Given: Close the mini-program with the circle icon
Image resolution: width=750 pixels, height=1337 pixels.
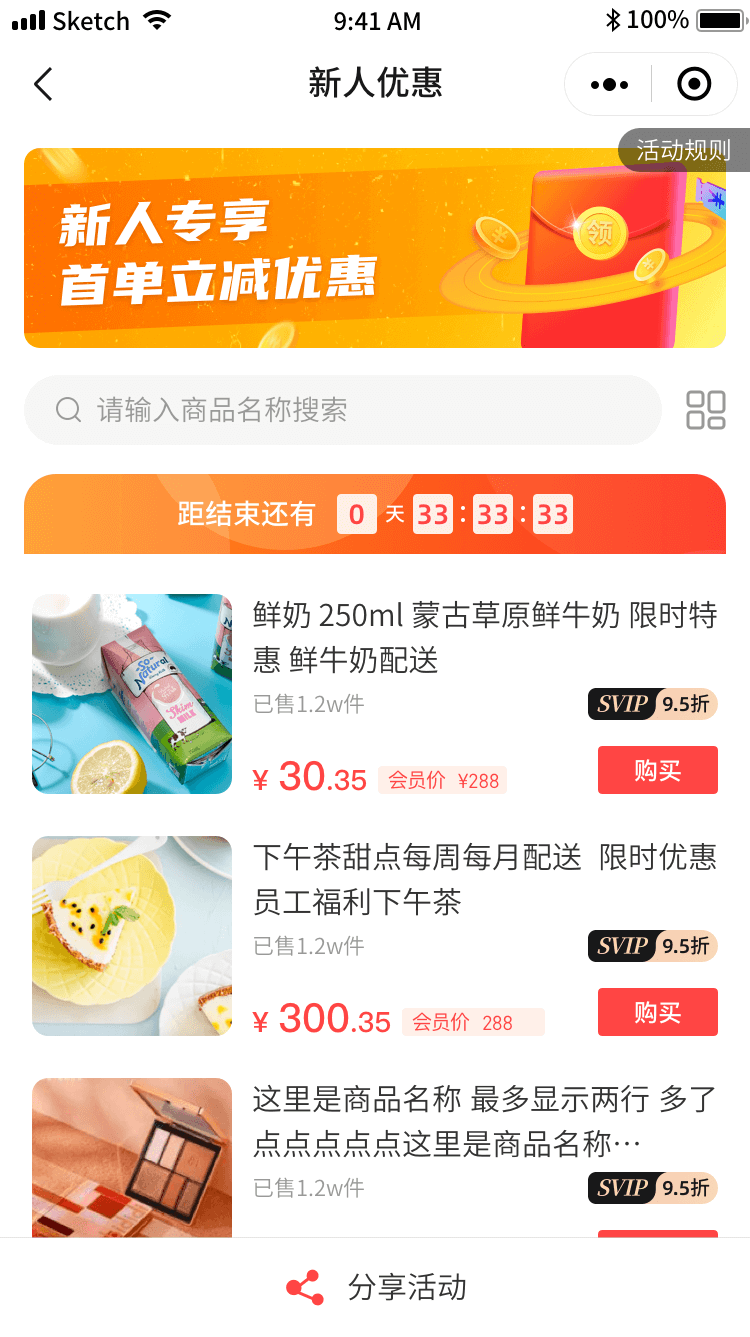Looking at the screenshot, I should (694, 85).
